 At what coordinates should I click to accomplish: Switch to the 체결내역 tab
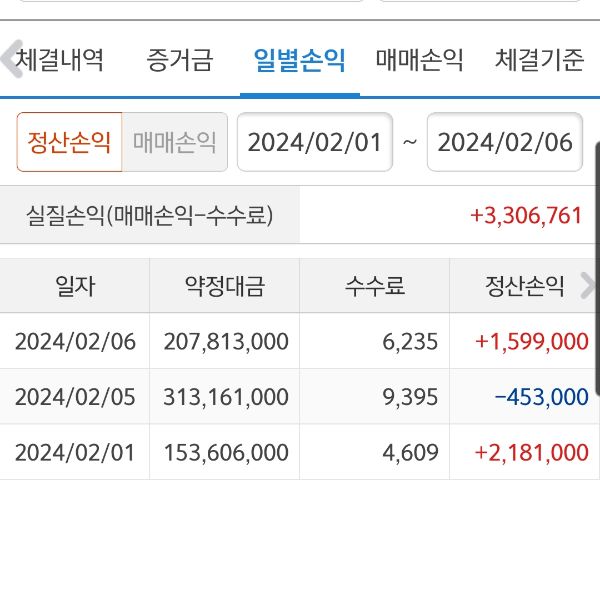[62, 60]
